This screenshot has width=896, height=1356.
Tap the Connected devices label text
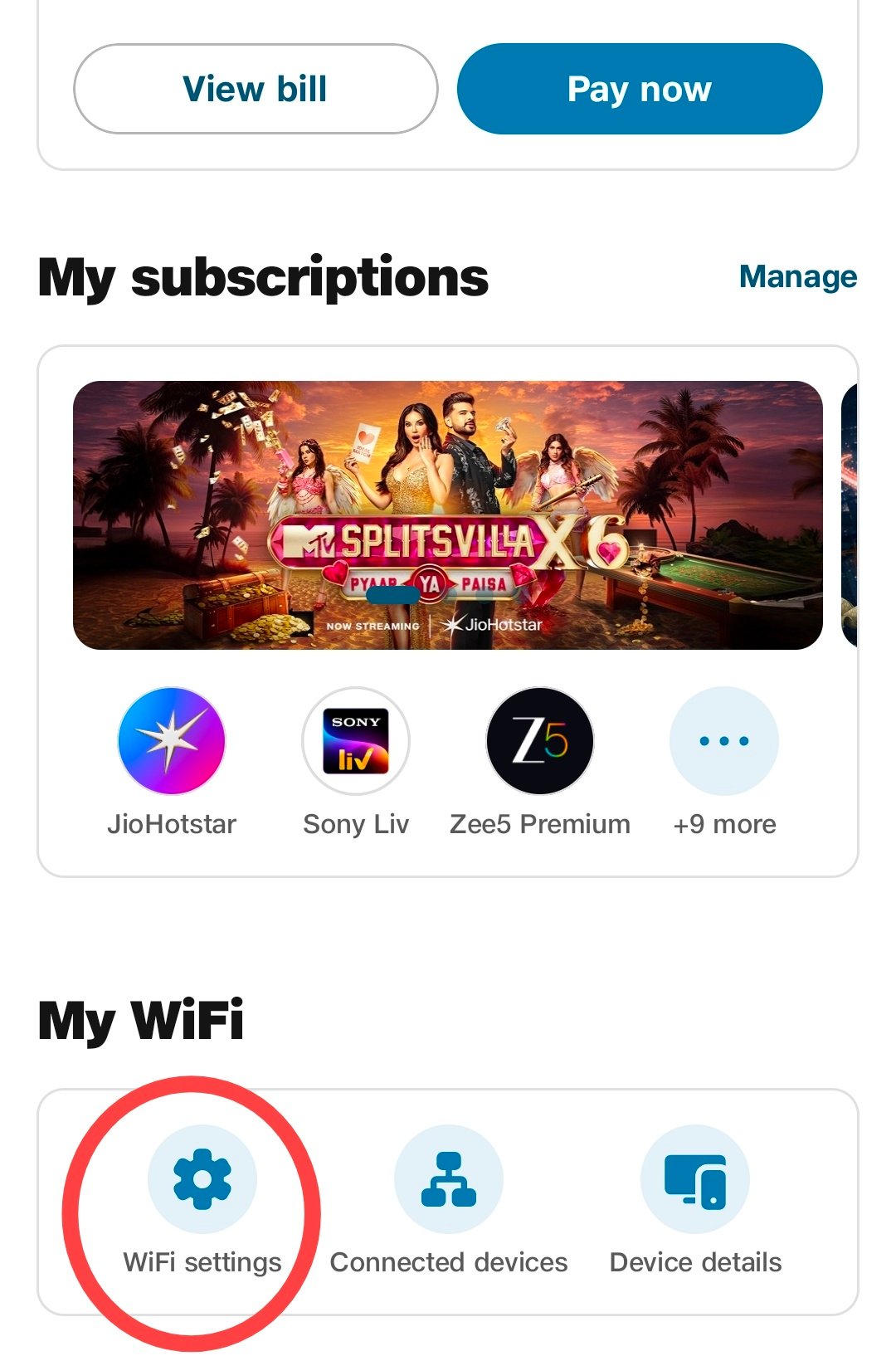pyautogui.click(x=448, y=1262)
